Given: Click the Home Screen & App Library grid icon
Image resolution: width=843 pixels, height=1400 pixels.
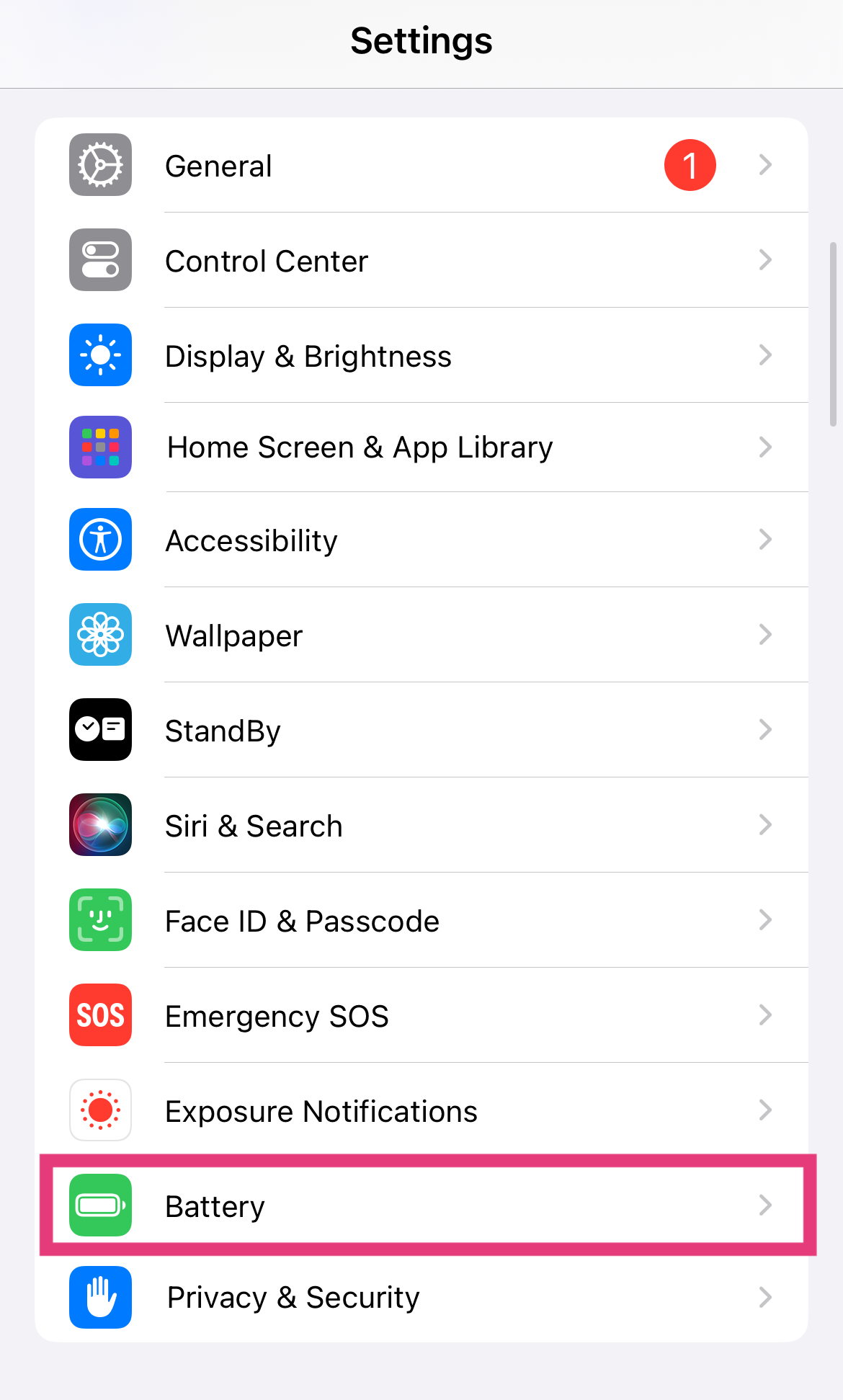Looking at the screenshot, I should [100, 447].
